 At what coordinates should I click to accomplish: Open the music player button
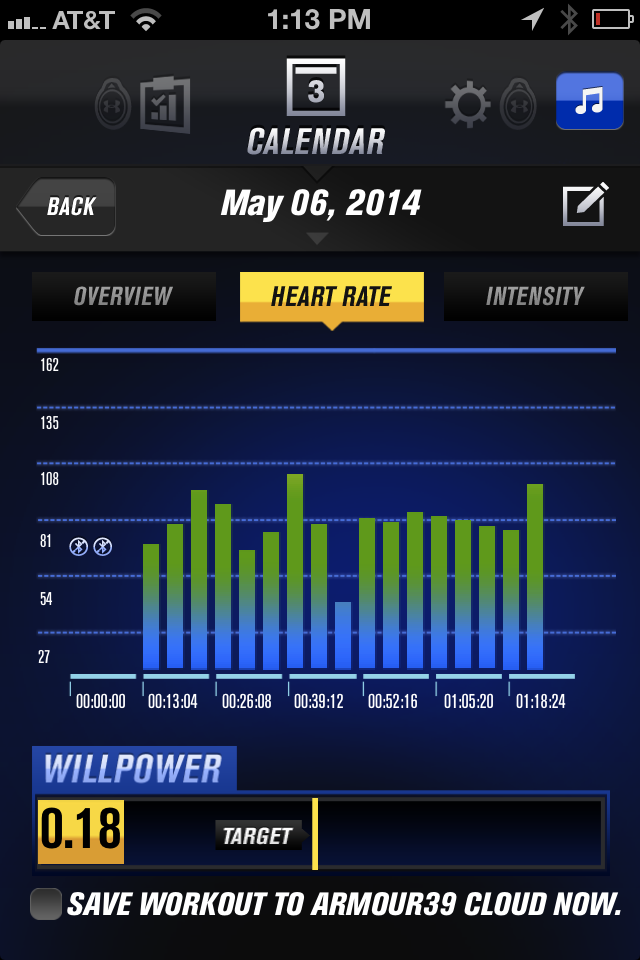click(x=589, y=102)
